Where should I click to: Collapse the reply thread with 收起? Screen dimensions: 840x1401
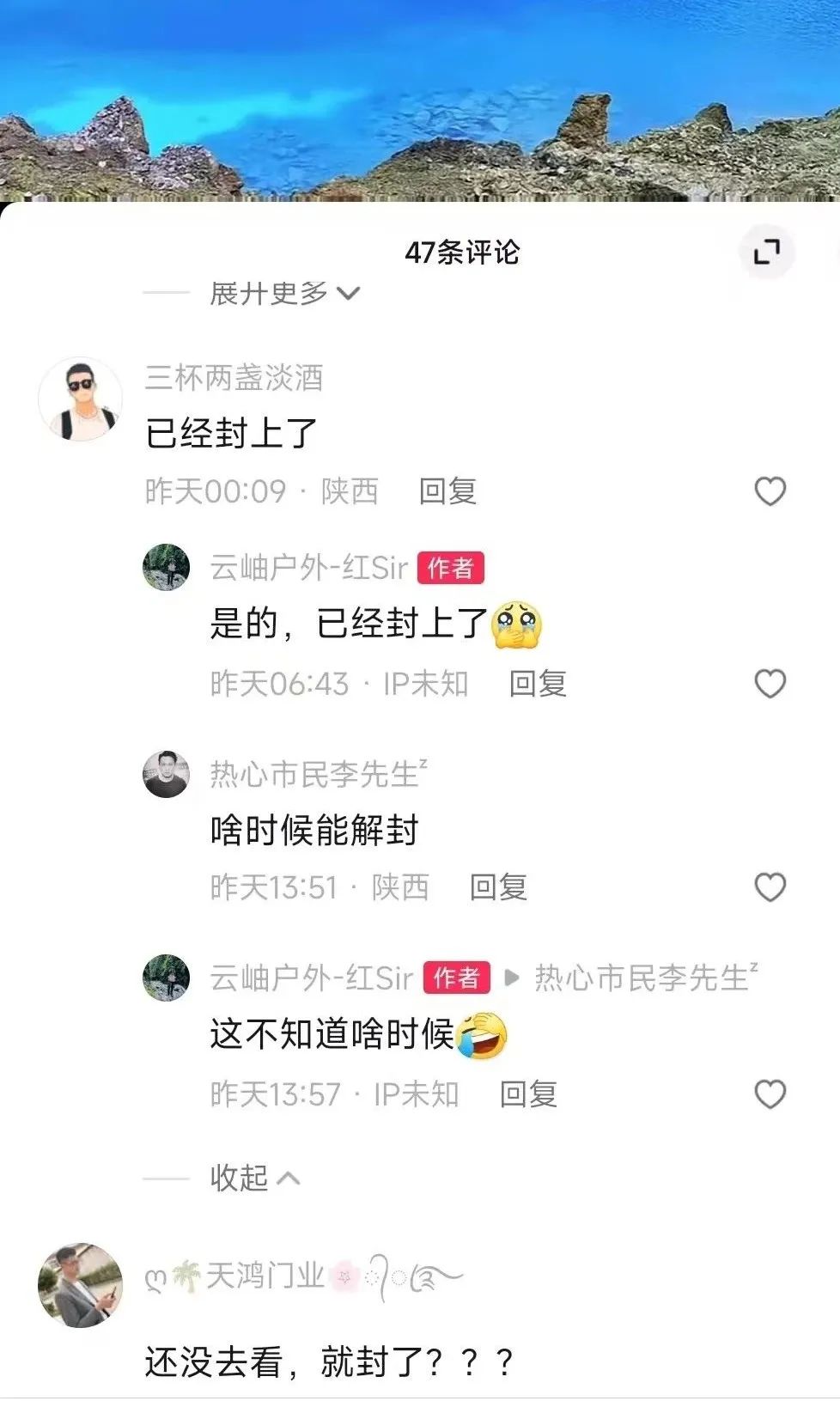coord(254,1178)
